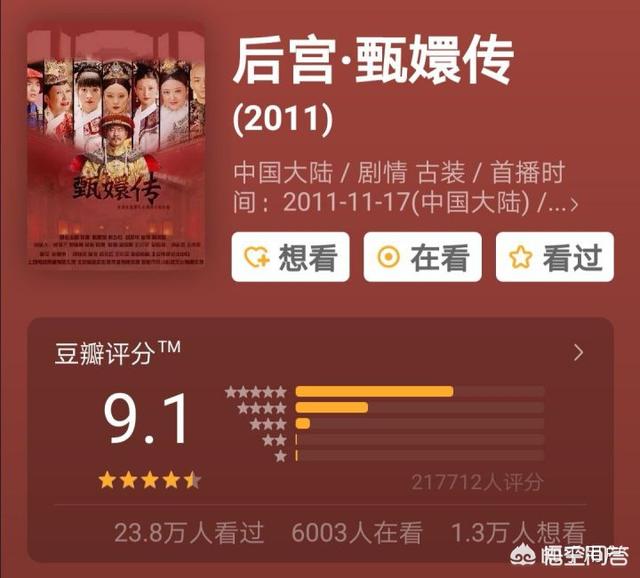Expand the show info details
The height and width of the screenshot is (578, 640).
point(573,203)
